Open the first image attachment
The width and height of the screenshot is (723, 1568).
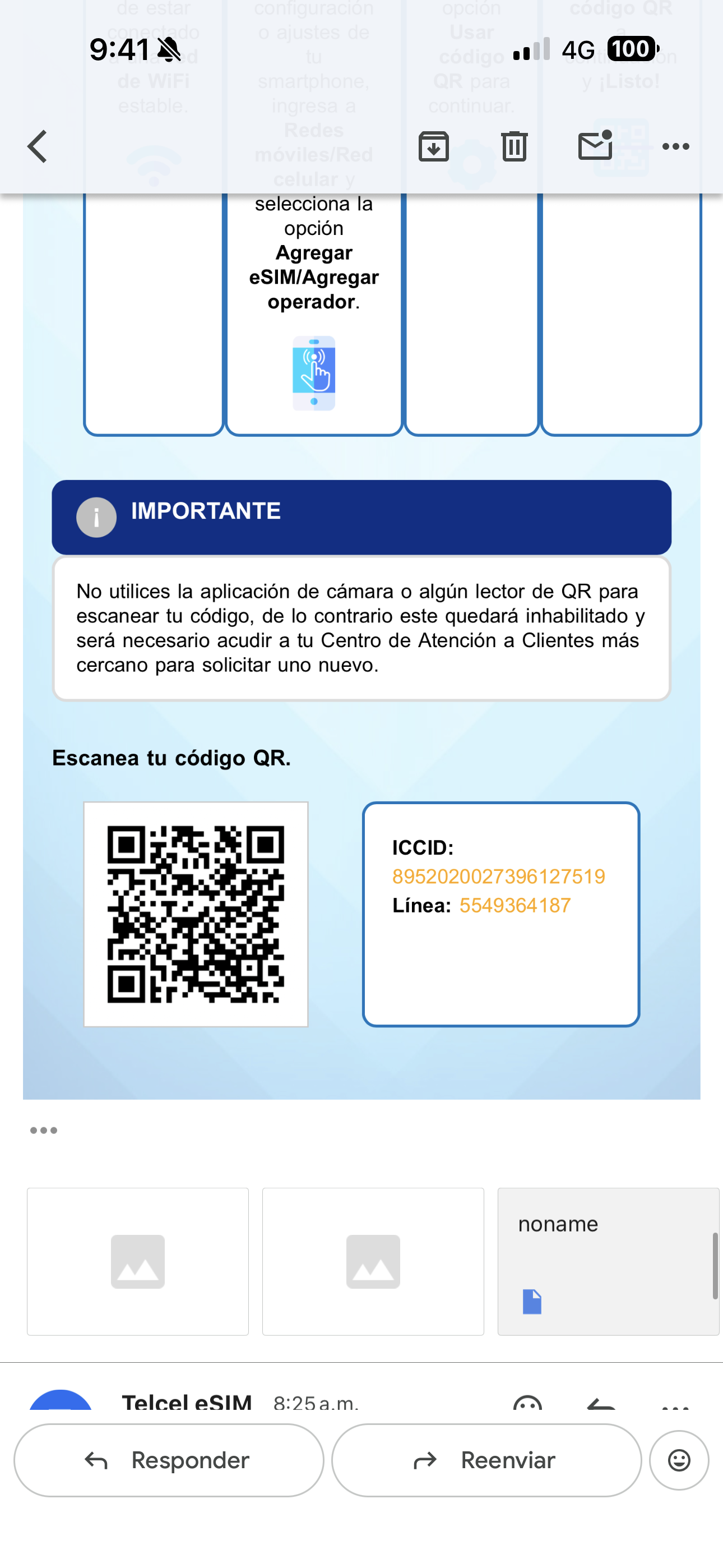pos(138,1261)
